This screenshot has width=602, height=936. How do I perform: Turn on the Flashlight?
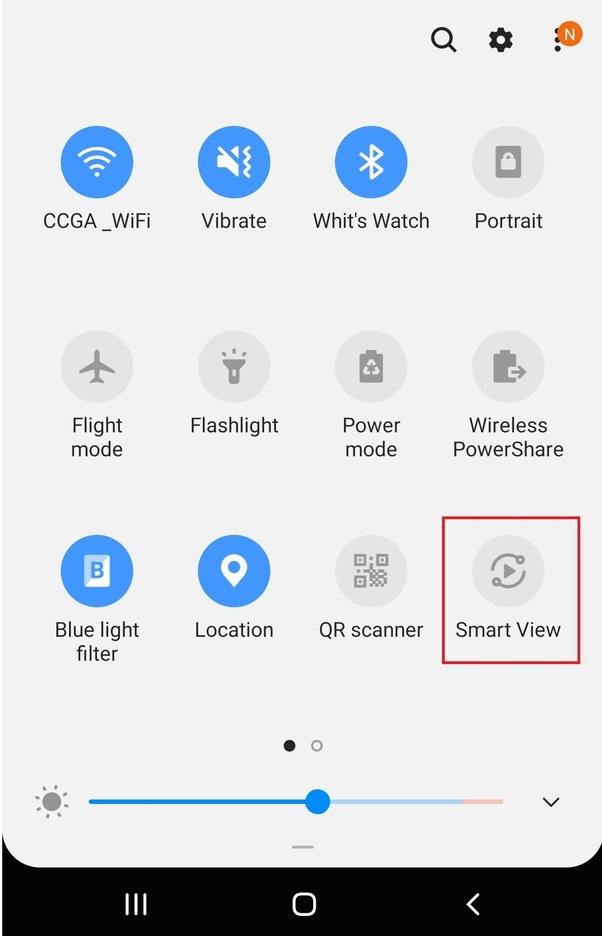234,367
